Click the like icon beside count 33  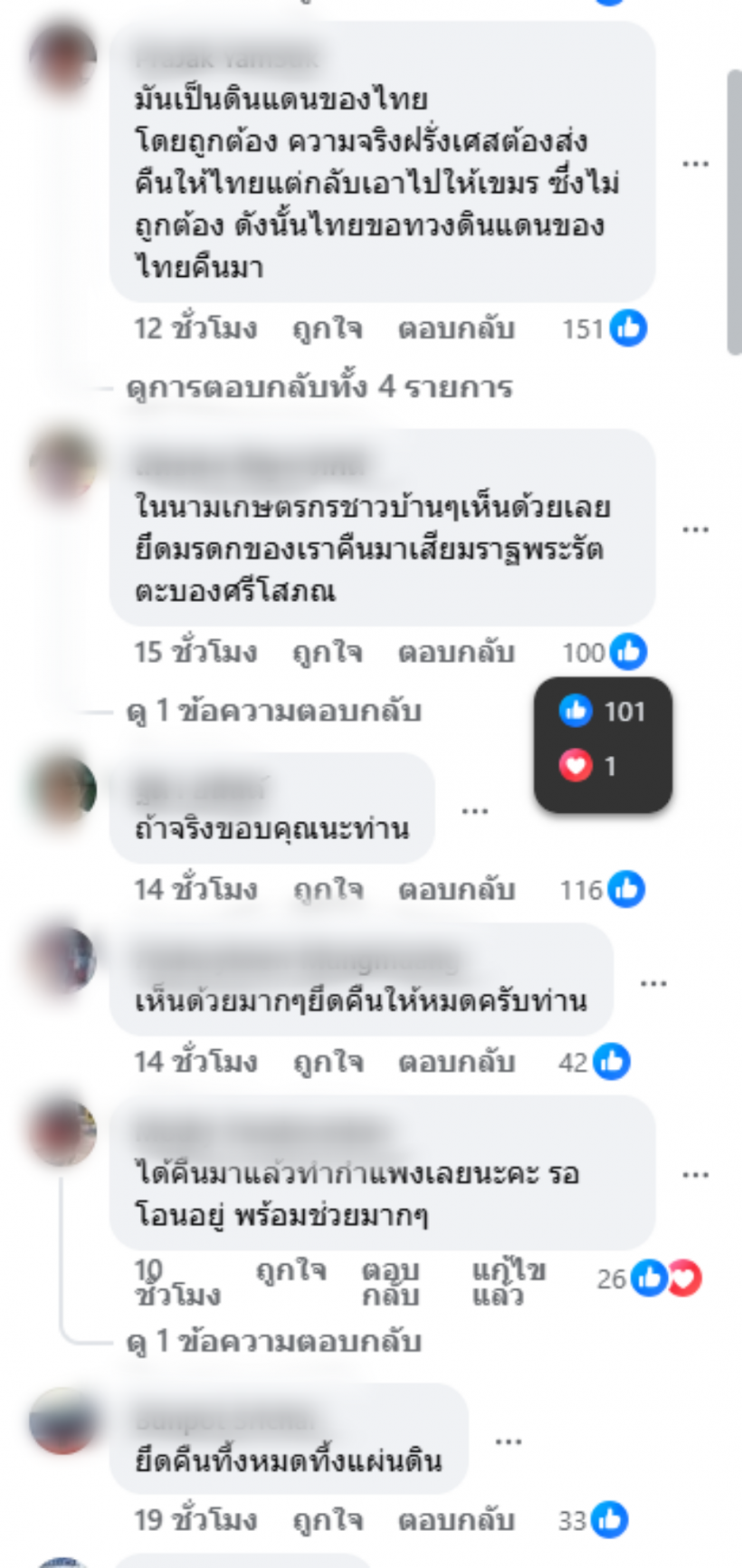609,1519
